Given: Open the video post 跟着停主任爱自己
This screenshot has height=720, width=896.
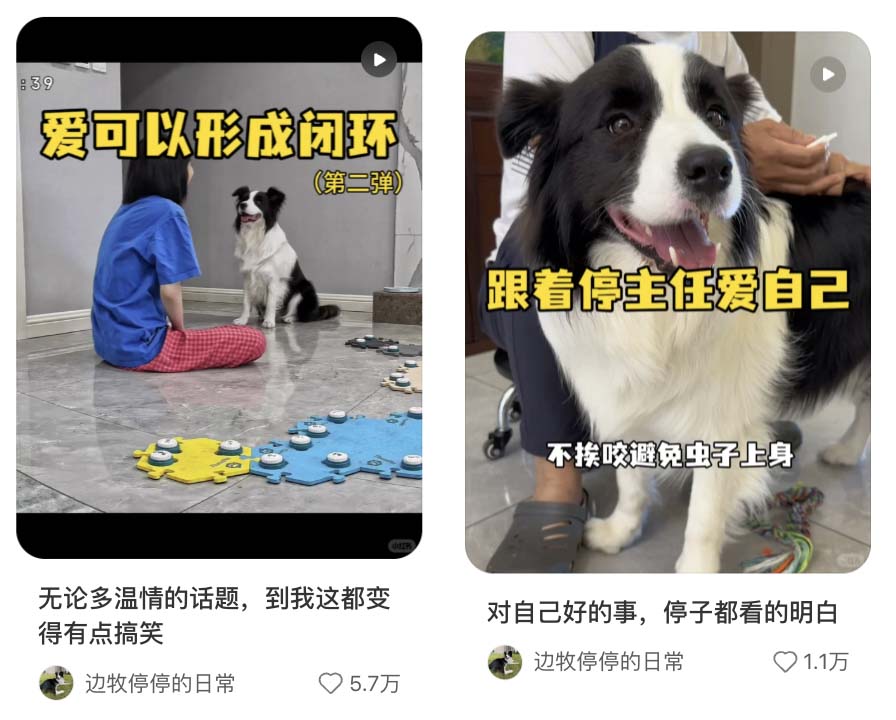Looking at the screenshot, I should point(667,300).
